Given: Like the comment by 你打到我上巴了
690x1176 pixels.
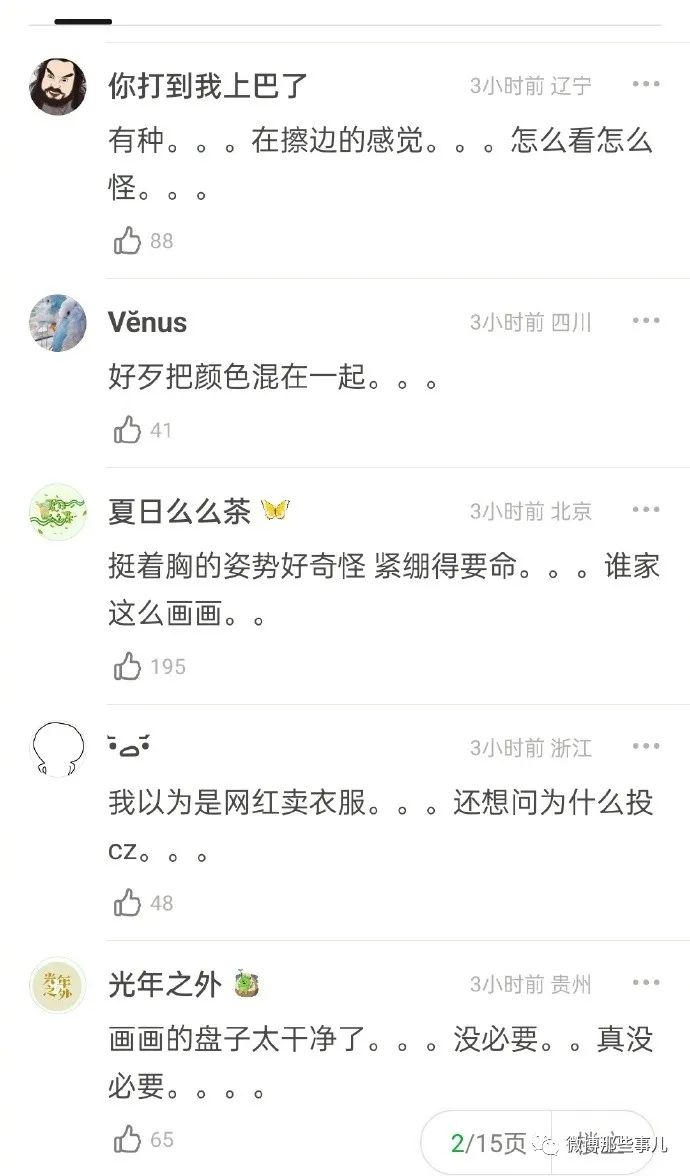Looking at the screenshot, I should tap(128, 240).
